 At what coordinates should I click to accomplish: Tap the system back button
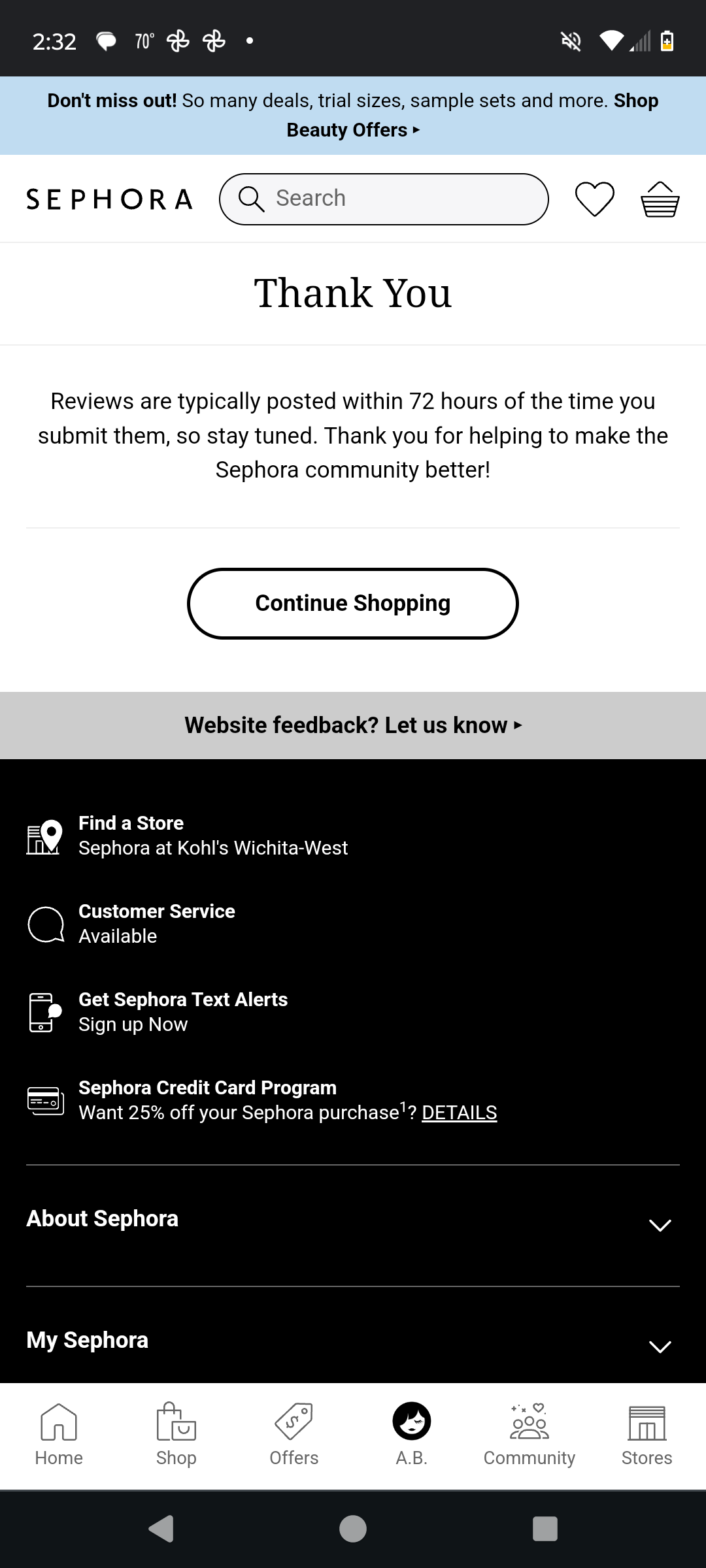pyautogui.click(x=161, y=1529)
